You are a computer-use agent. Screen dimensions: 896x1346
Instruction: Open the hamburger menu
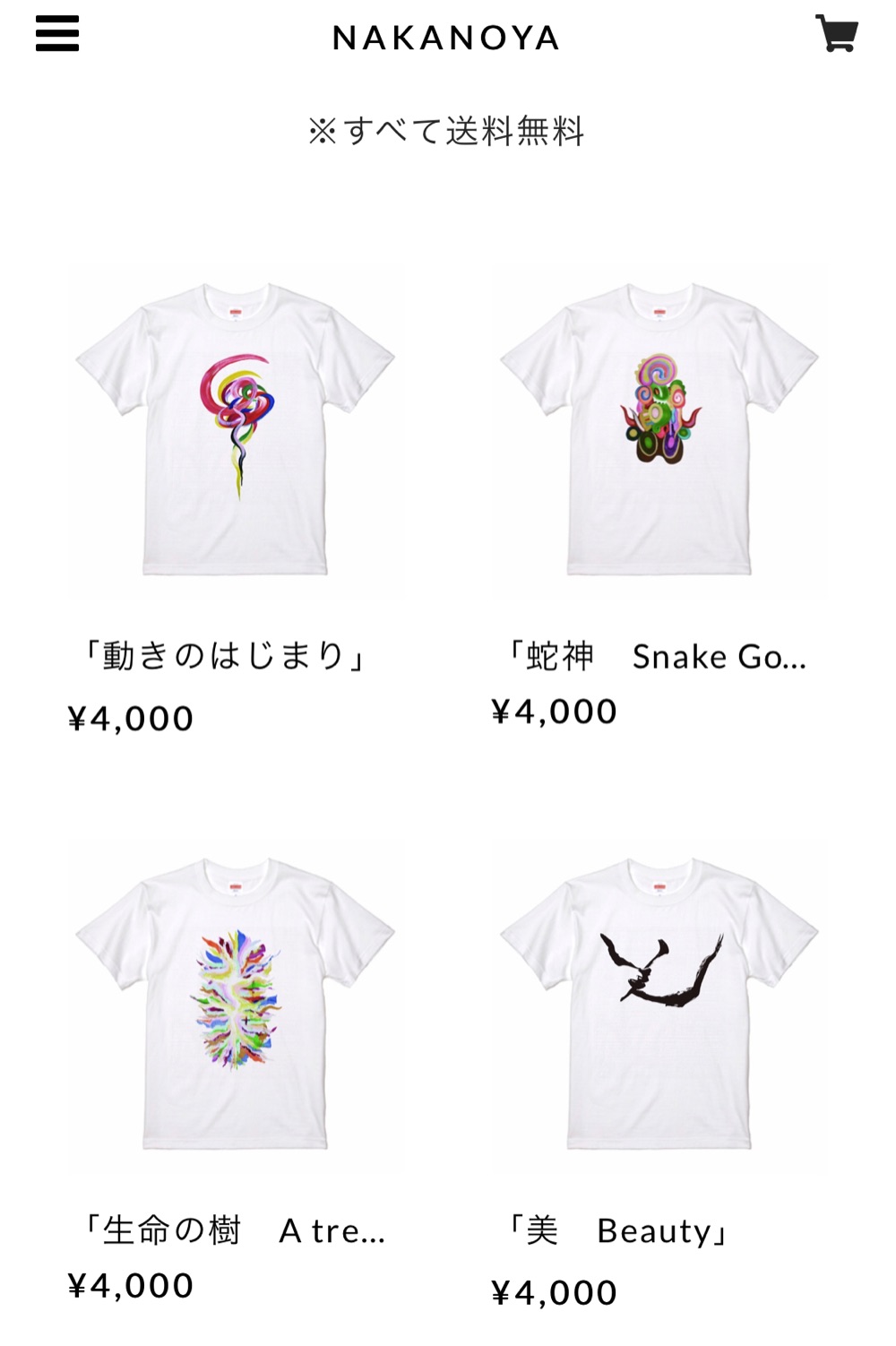point(57,34)
